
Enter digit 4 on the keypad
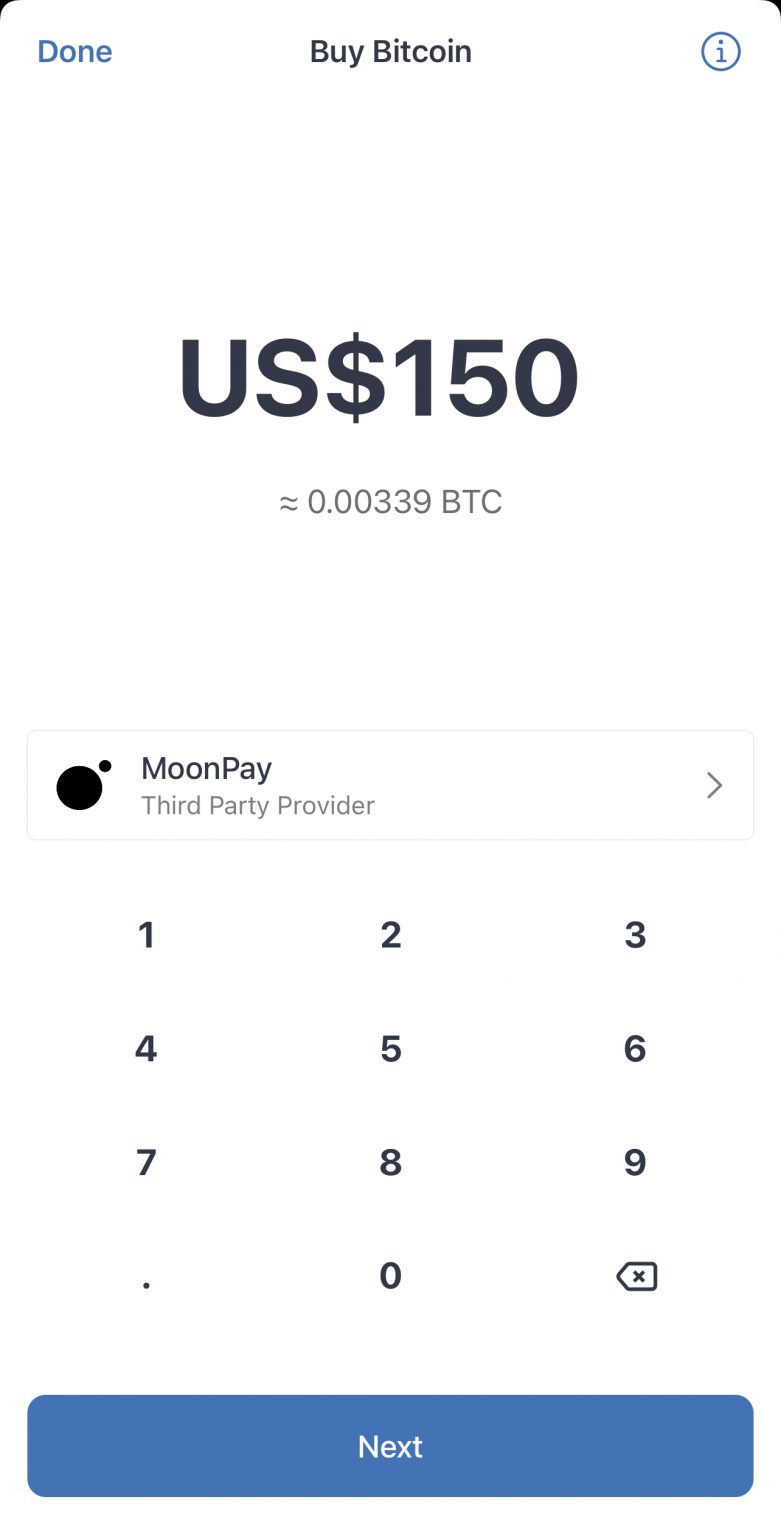tap(146, 1049)
